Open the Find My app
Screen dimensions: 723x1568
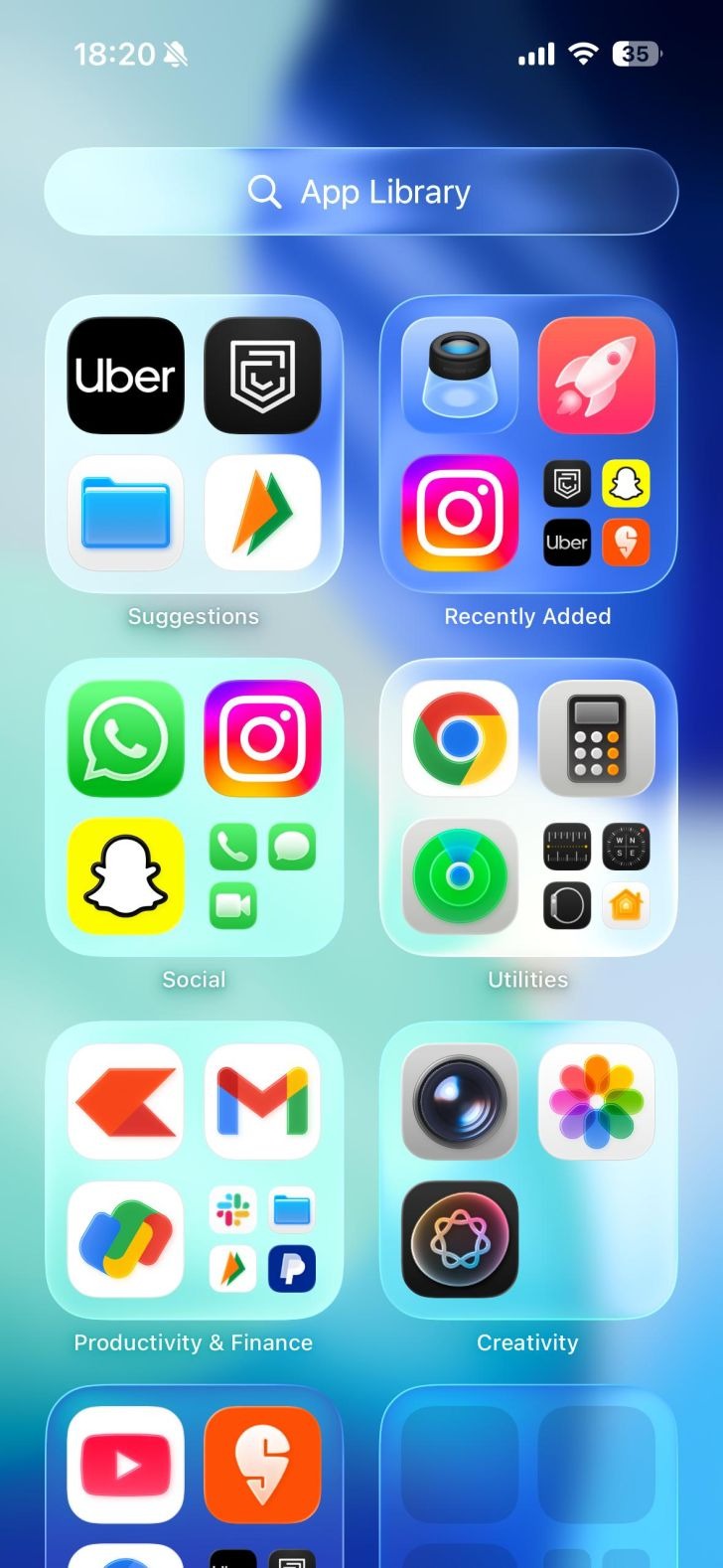(x=460, y=876)
